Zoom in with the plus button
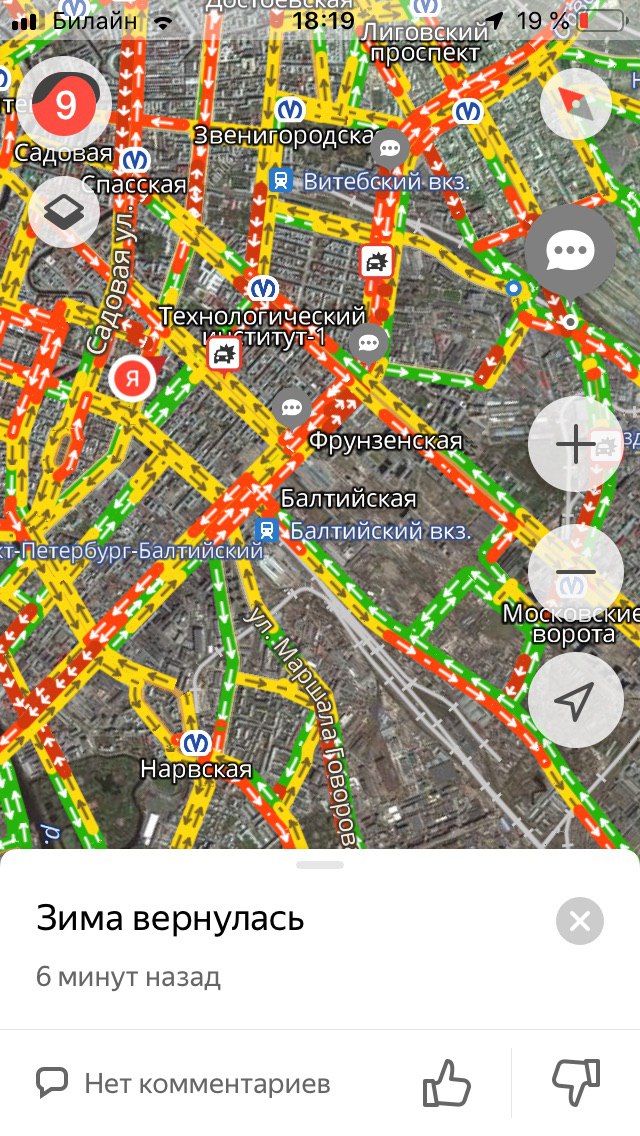Screen dimensions: 640x1136 (x=575, y=444)
